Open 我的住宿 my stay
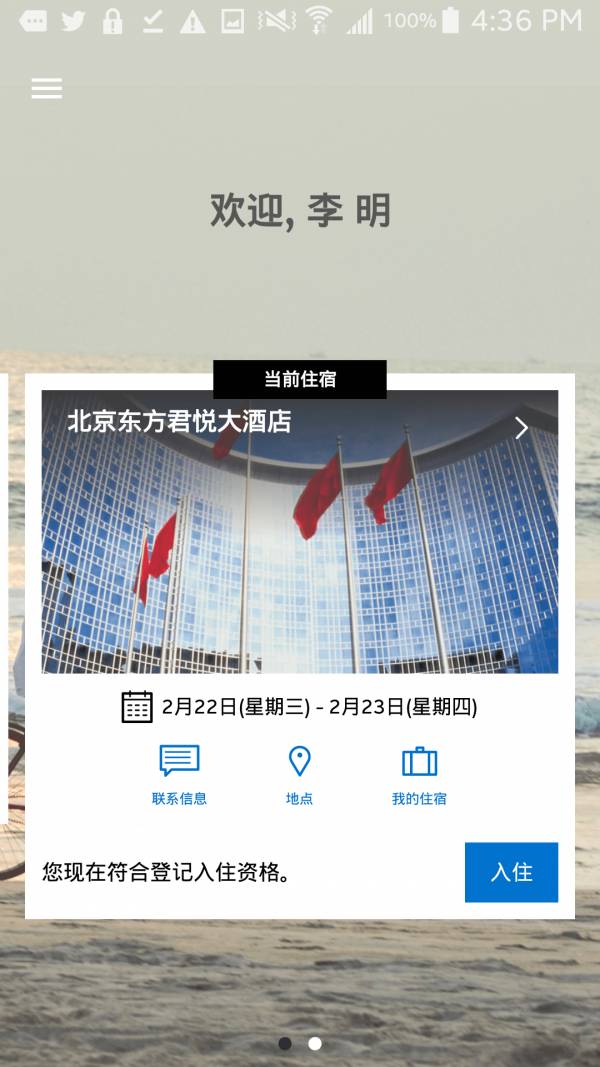The height and width of the screenshot is (1067, 600). pos(419,775)
